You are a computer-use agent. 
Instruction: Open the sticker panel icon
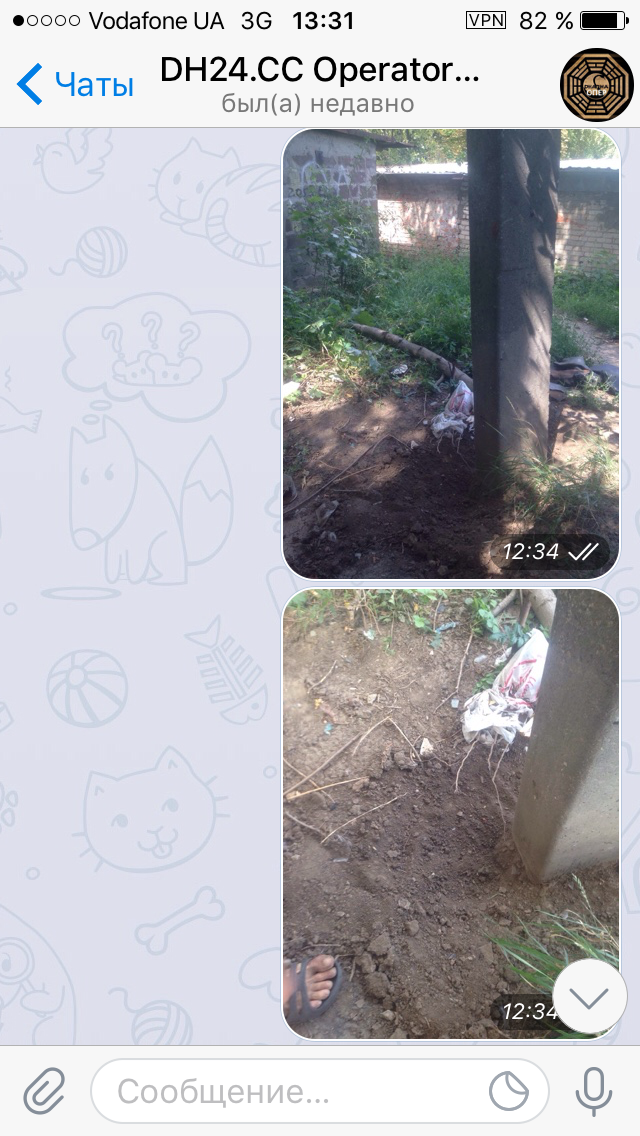pos(509,1091)
